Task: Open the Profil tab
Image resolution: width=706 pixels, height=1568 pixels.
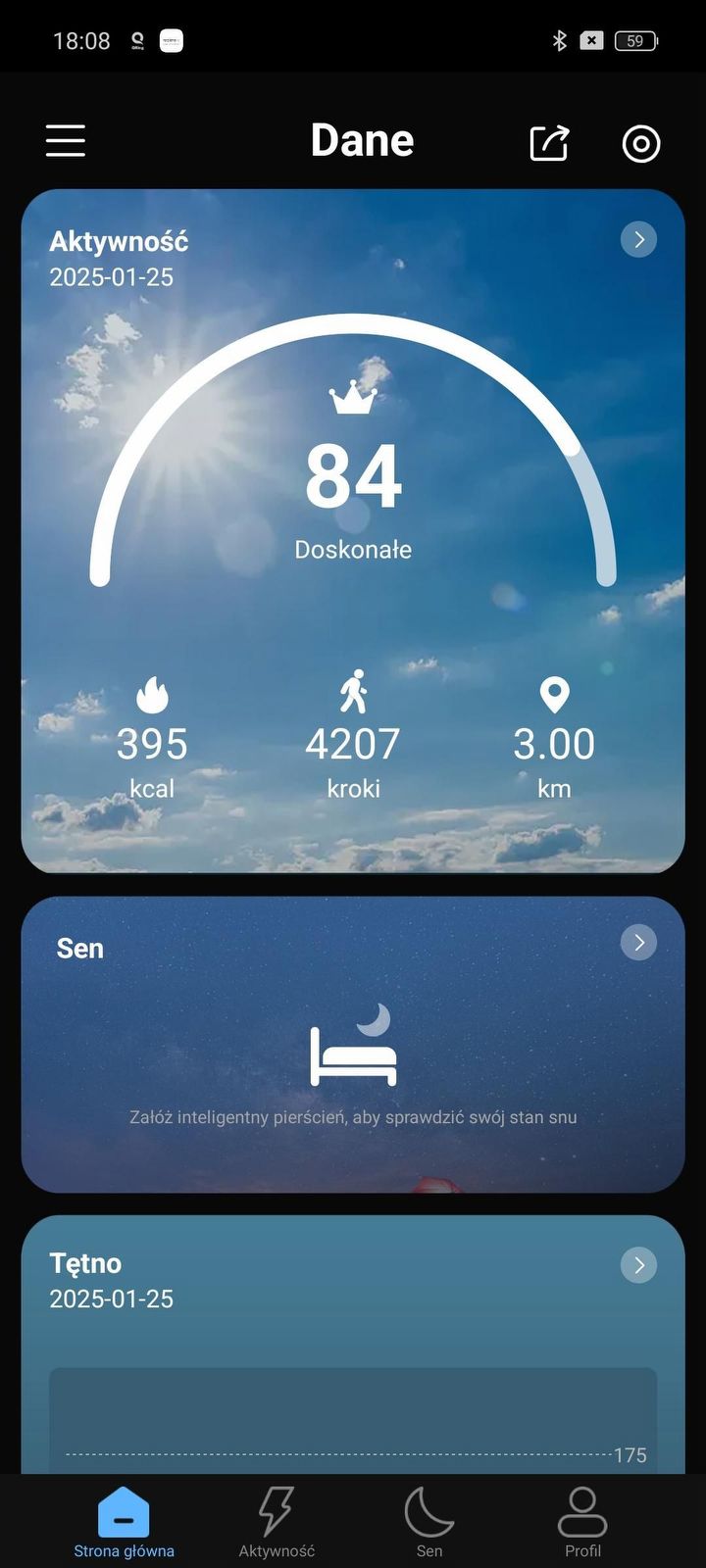Action: (582, 1522)
